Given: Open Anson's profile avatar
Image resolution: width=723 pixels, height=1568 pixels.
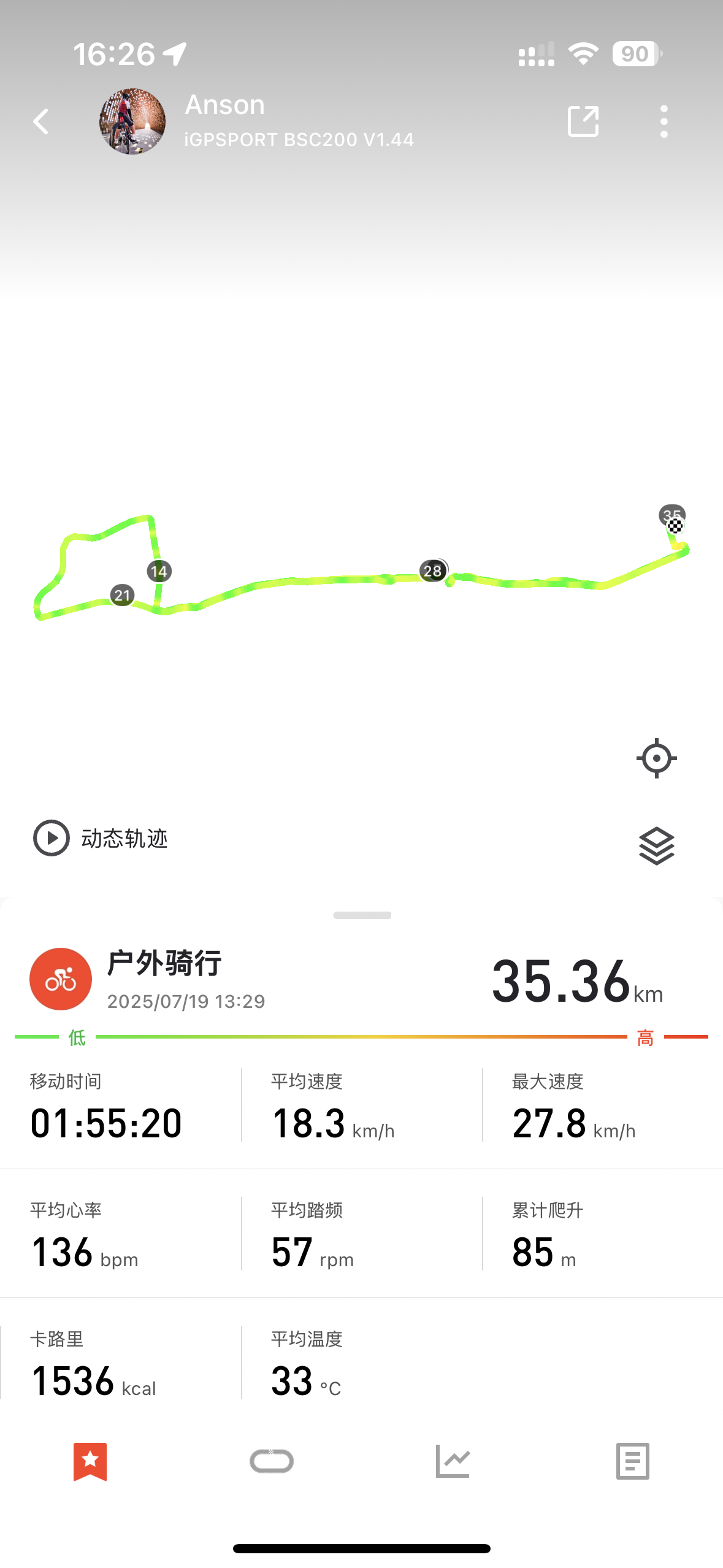Looking at the screenshot, I should 132,121.
